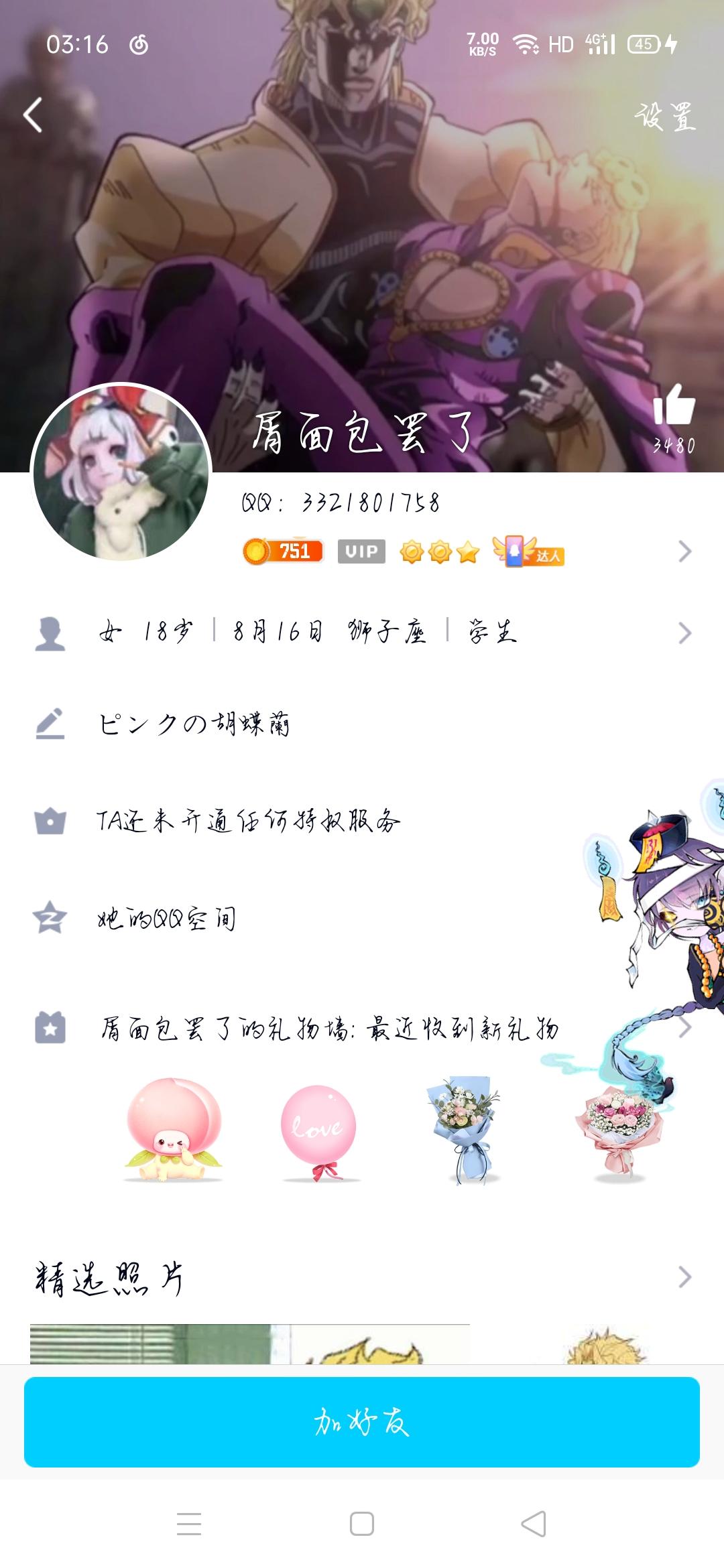Viewport: 724px width, 1568px height.
Task: Tap the level 751 progress badge
Action: coord(282,551)
